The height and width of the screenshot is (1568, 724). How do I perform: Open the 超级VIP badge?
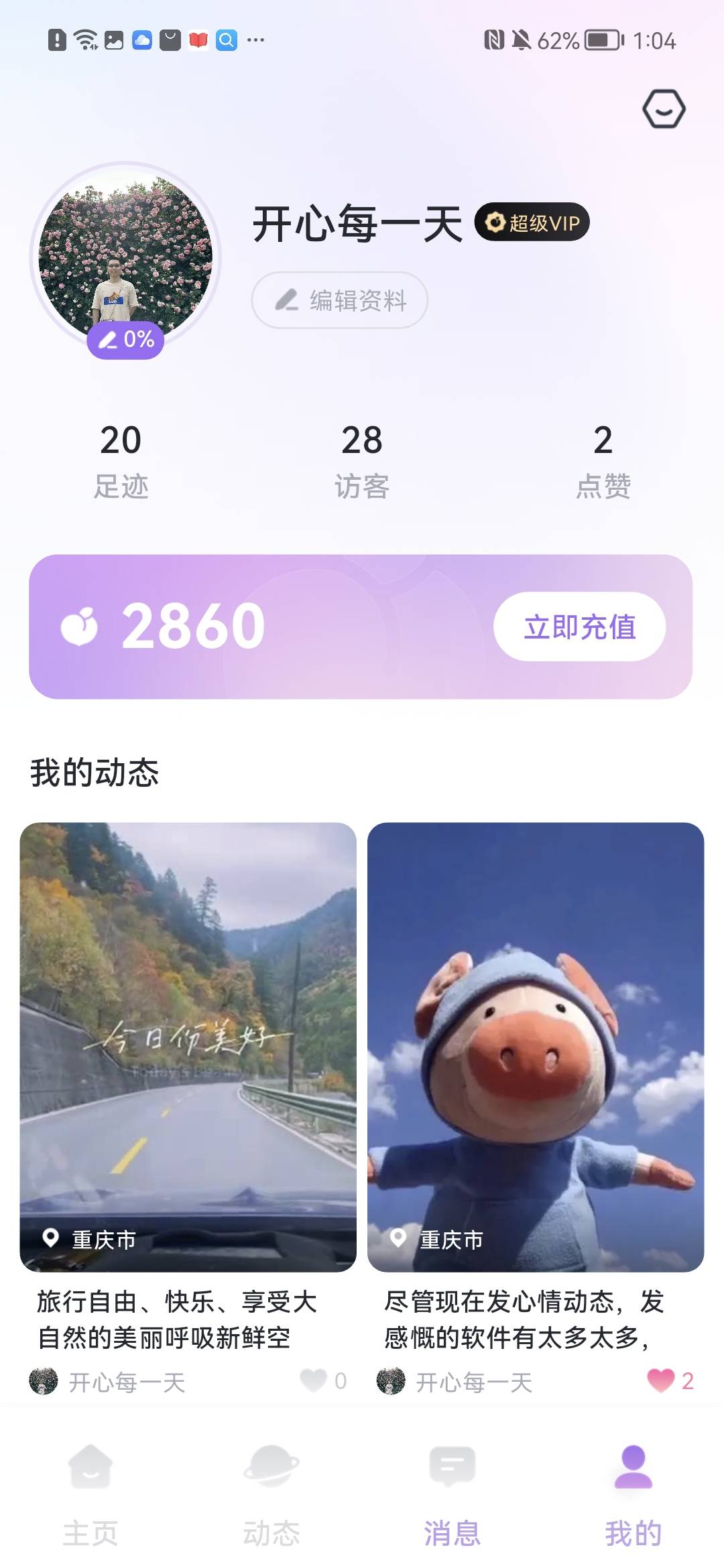click(x=532, y=222)
